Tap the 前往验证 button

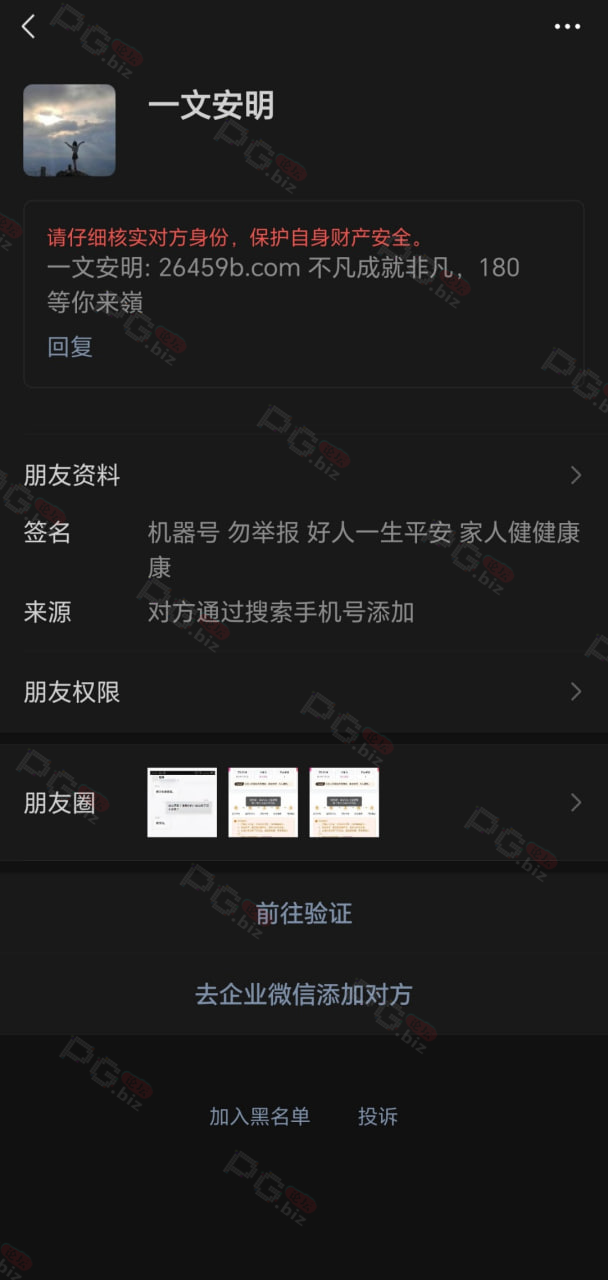pyautogui.click(x=304, y=913)
